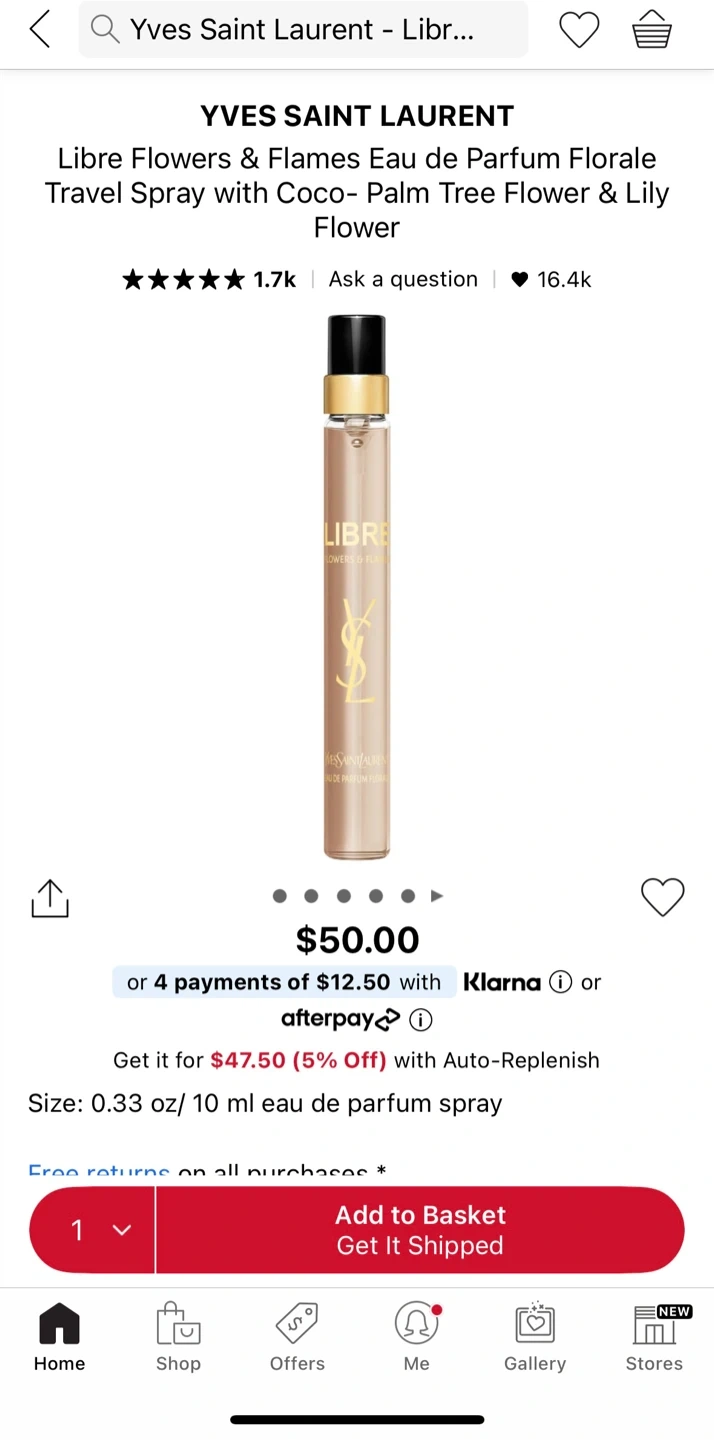This screenshot has height=1440, width=714.
Task: Open the shopping basket icon
Action: [x=652, y=30]
